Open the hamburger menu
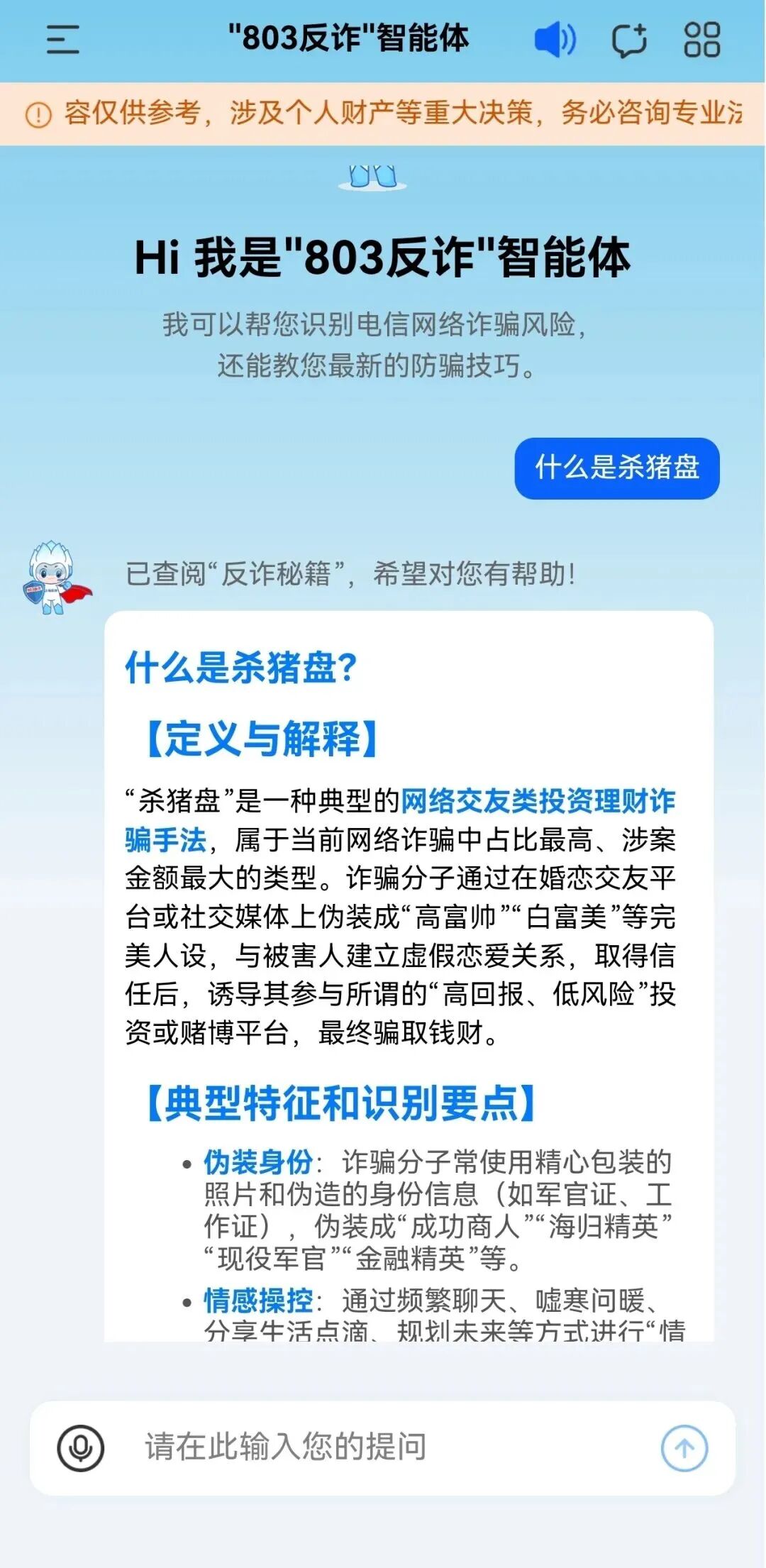Image resolution: width=766 pixels, height=1568 pixels. click(62, 40)
